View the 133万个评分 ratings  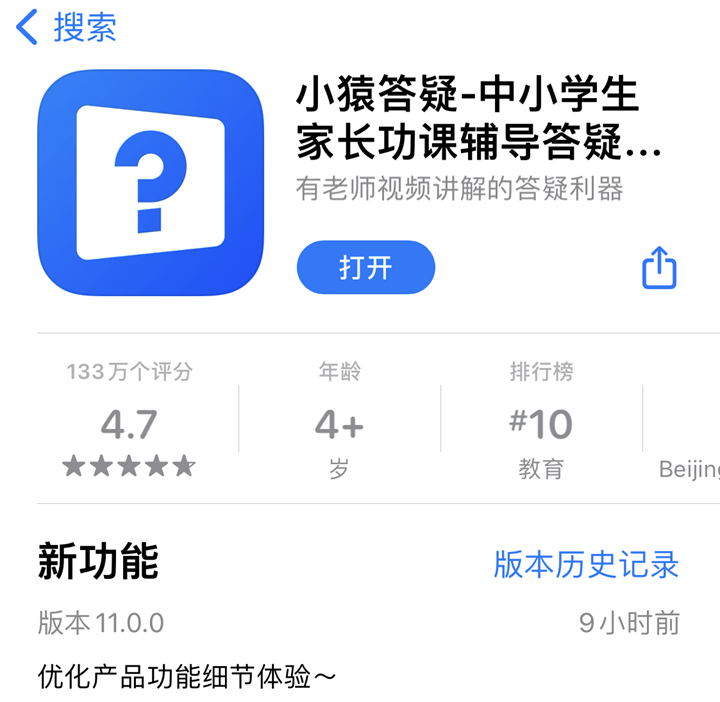[x=129, y=421]
